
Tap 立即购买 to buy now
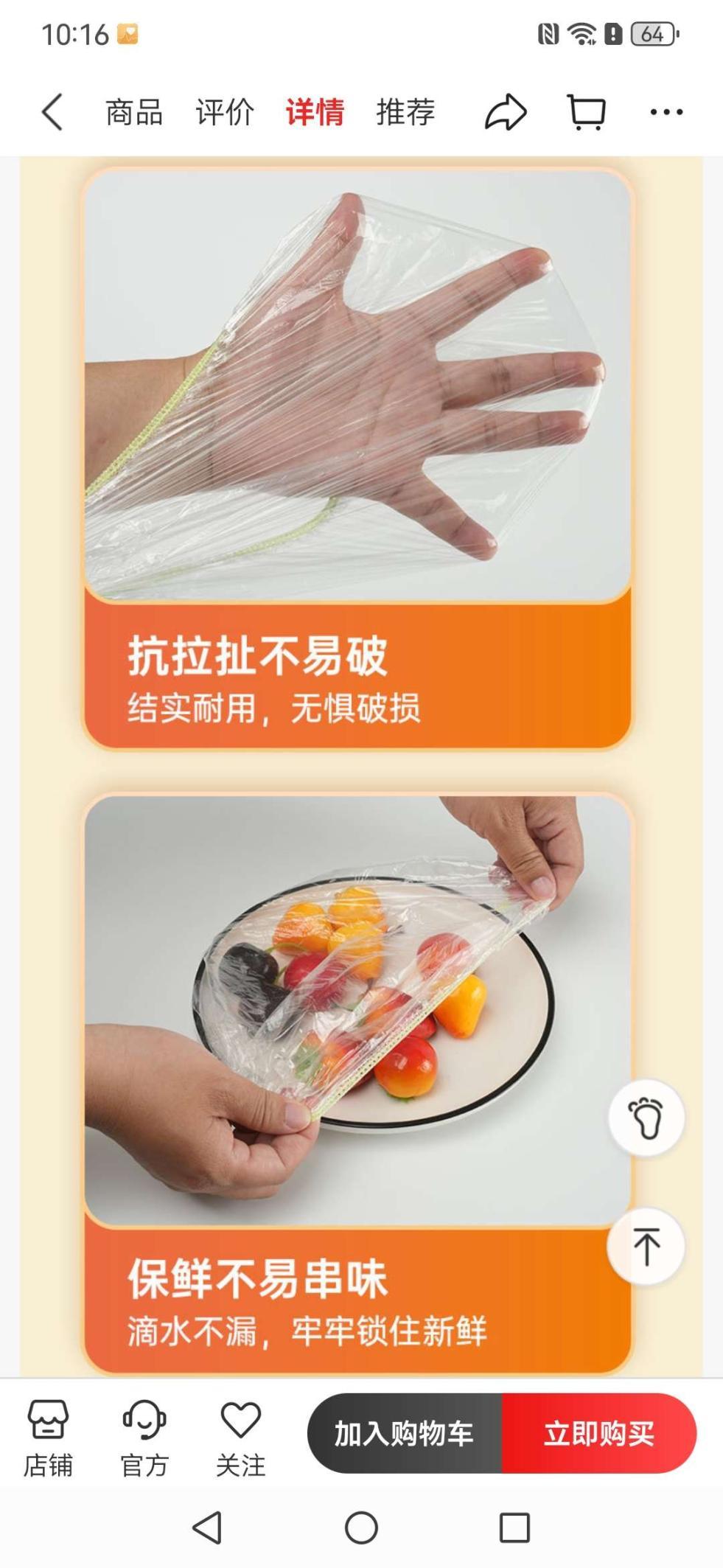[x=598, y=1434]
